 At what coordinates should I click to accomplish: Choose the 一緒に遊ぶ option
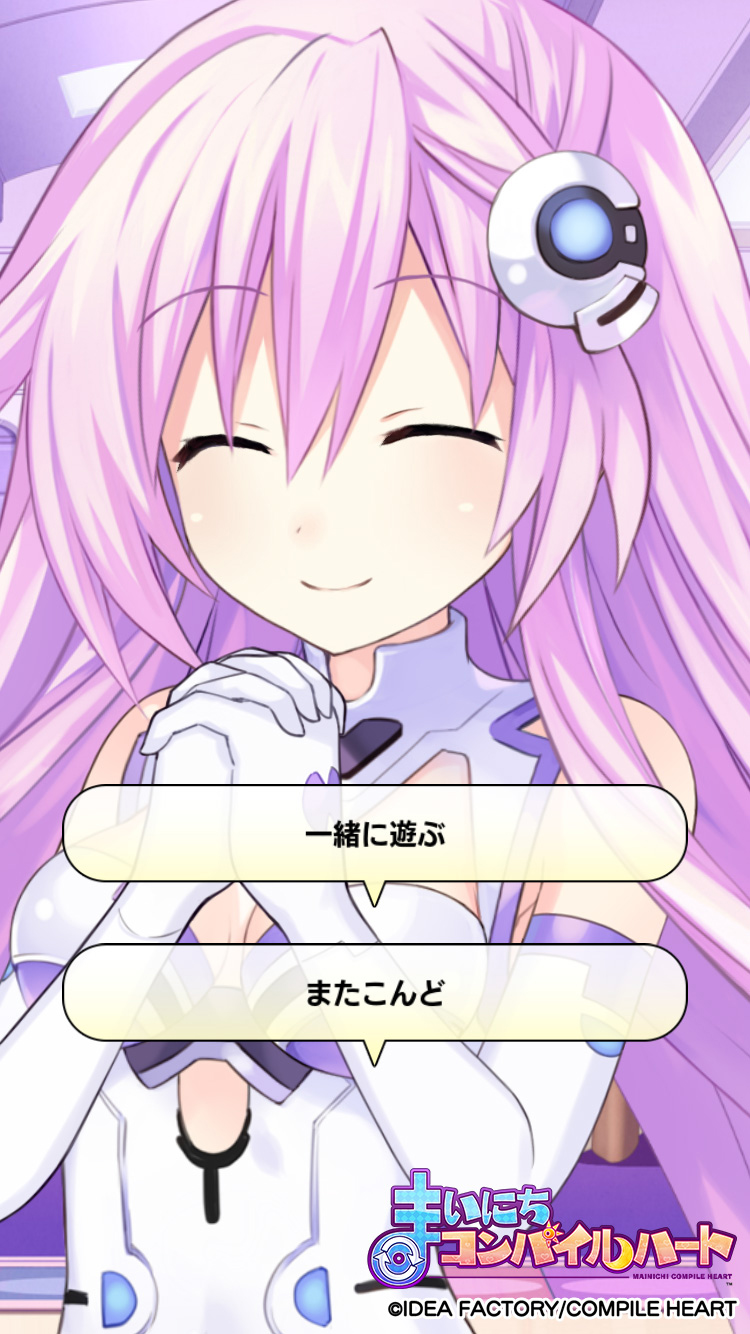coord(375,834)
